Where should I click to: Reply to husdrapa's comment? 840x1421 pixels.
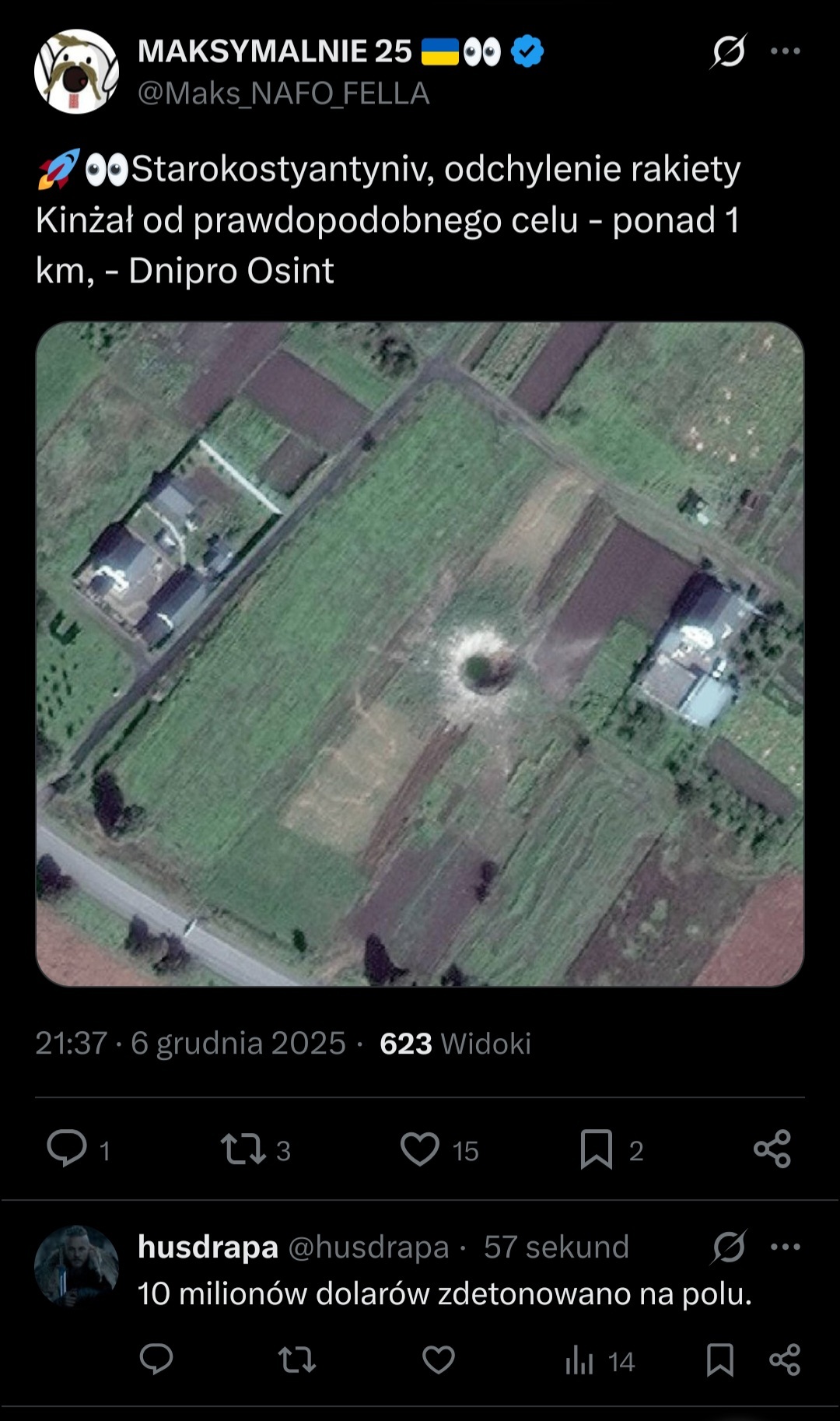156,1360
